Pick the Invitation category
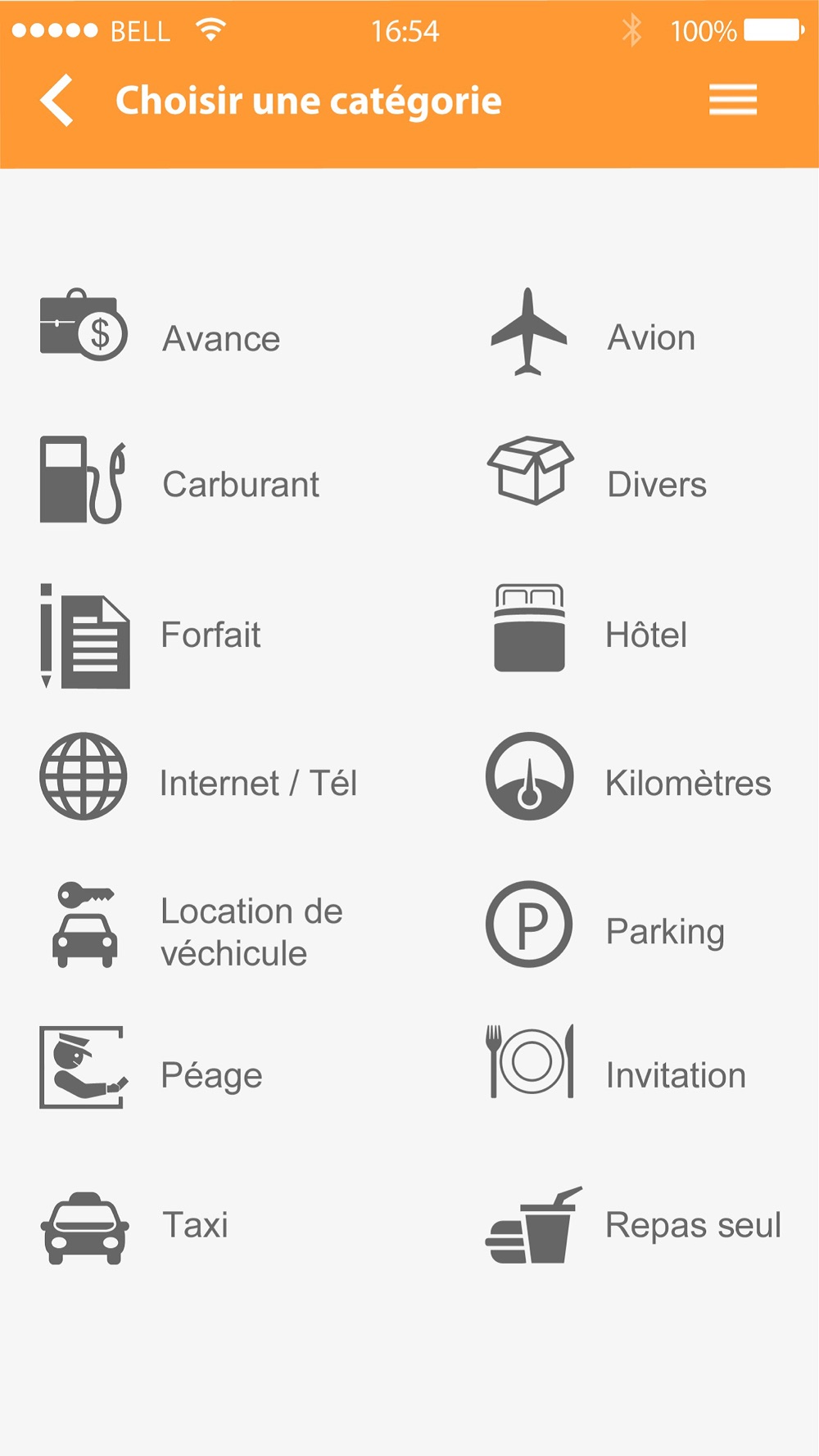The height and width of the screenshot is (1456, 819). pos(615,1061)
